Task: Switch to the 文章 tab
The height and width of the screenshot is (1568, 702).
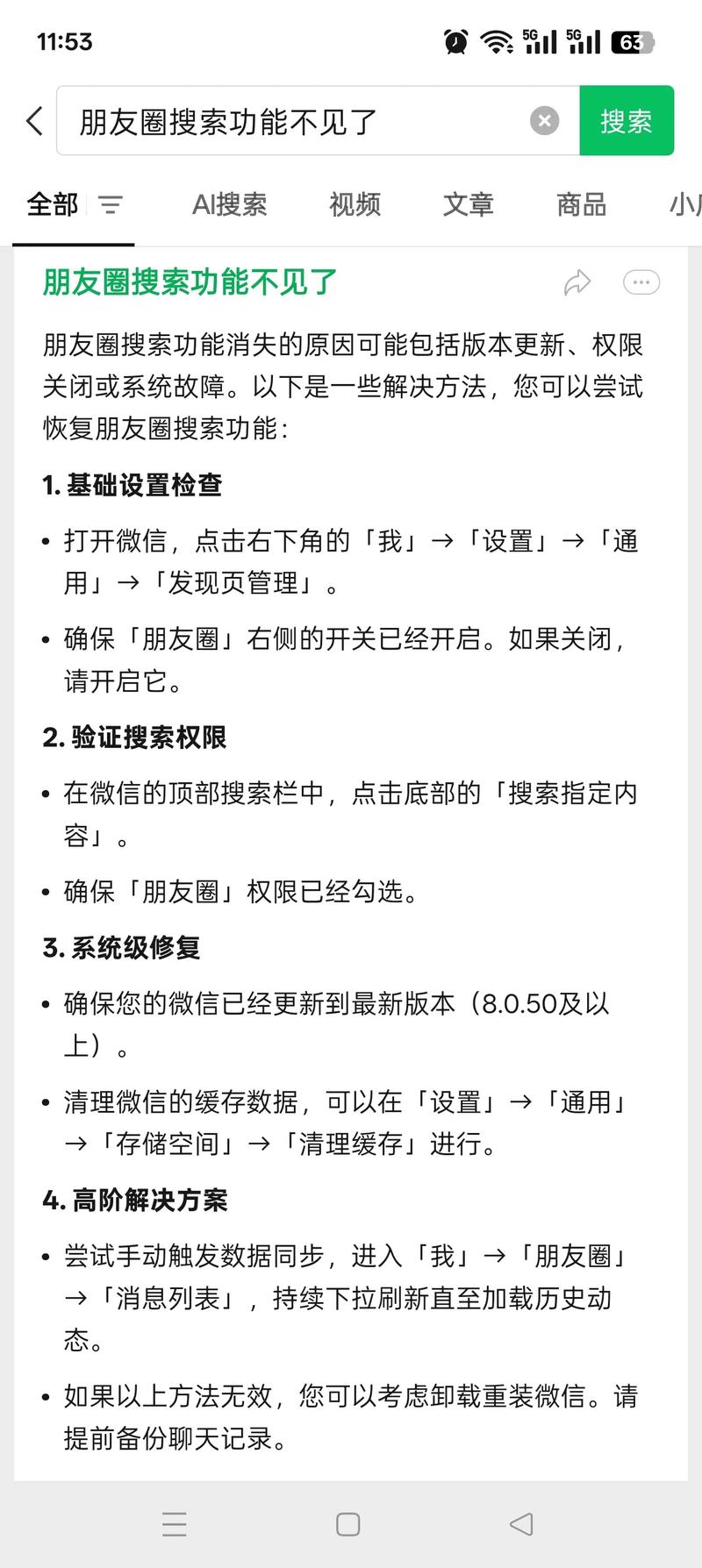Action: 469,204
